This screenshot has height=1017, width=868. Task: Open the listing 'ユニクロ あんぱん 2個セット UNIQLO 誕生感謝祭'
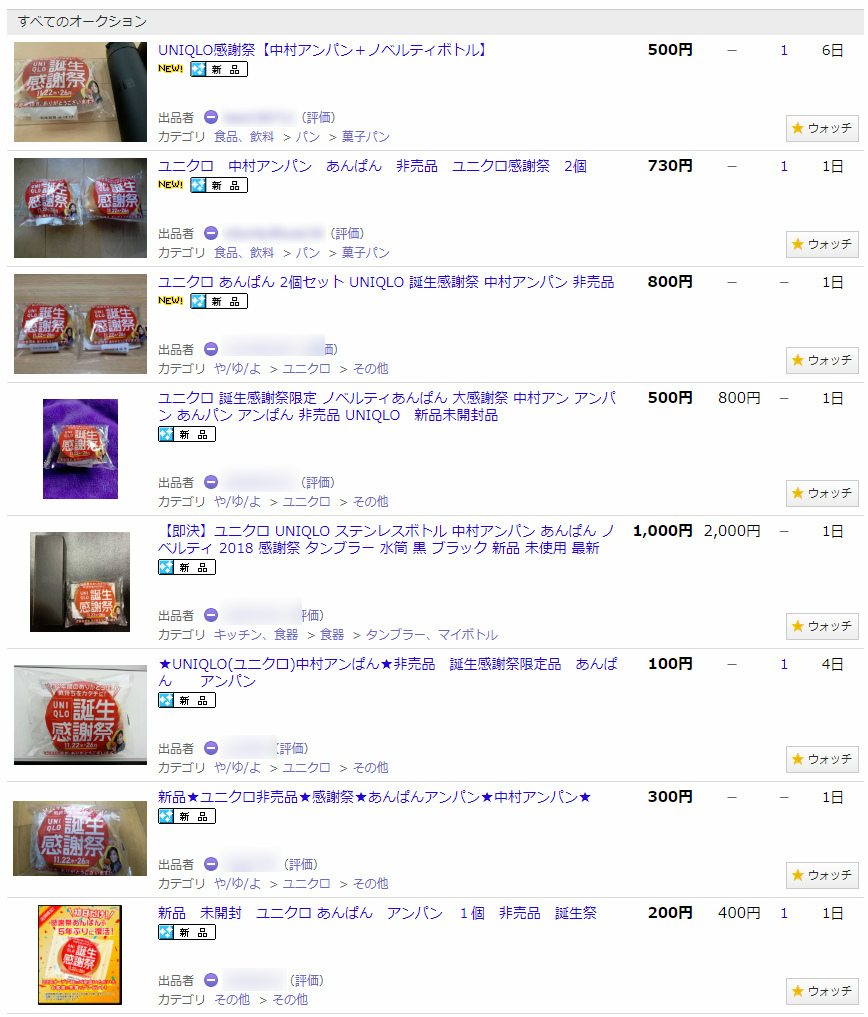(386, 282)
